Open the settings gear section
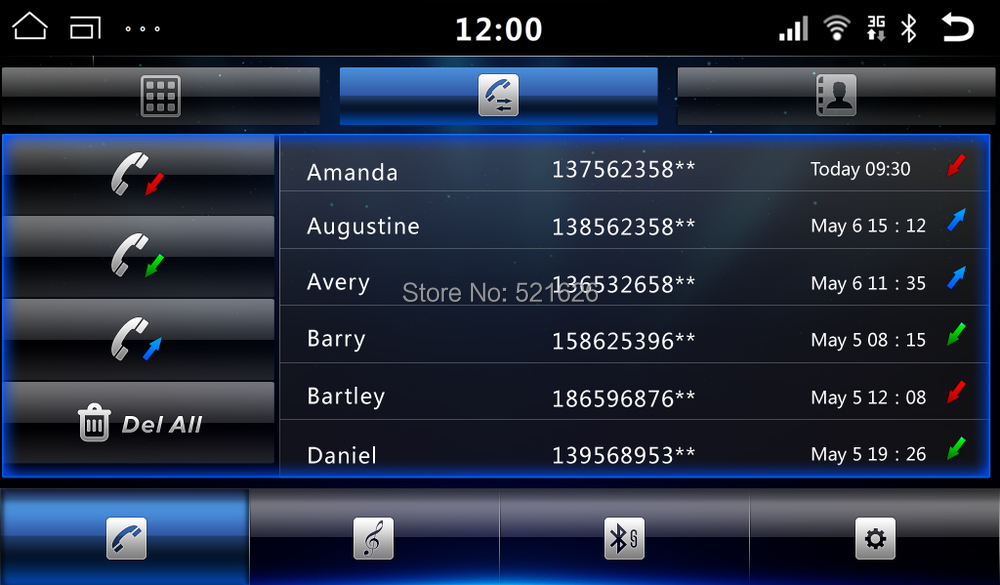The height and width of the screenshot is (585, 1000). tap(875, 539)
